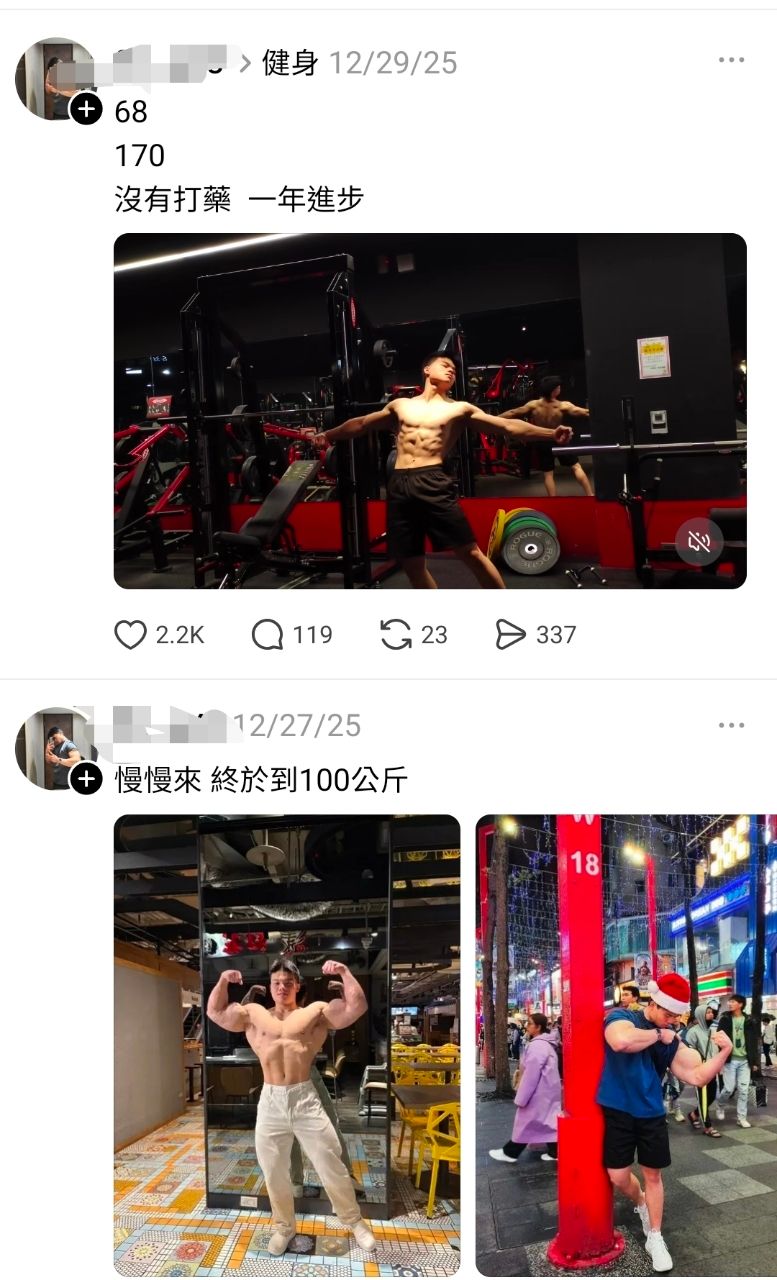
Task: Follow the 12/27/25 post author via plus badge
Action: tap(87, 778)
